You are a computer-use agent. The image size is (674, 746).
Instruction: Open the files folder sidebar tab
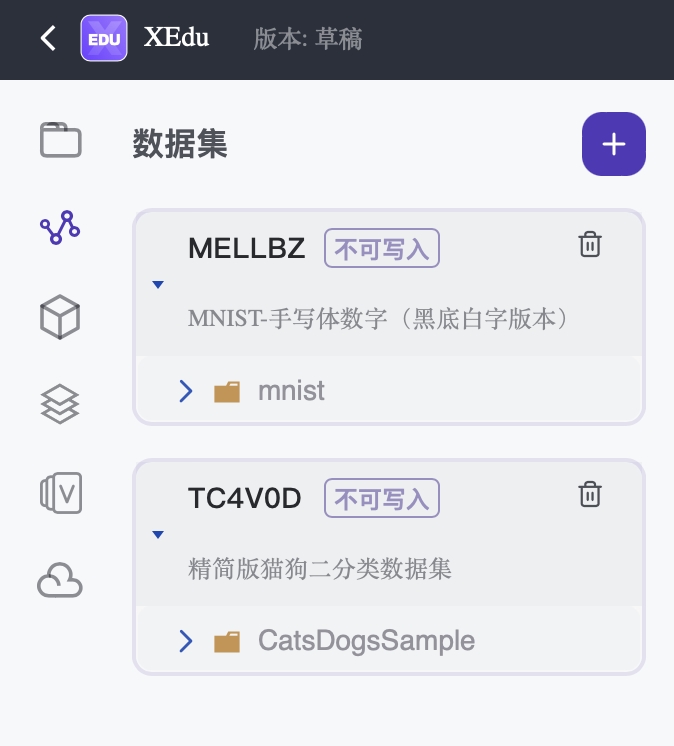pos(60,139)
